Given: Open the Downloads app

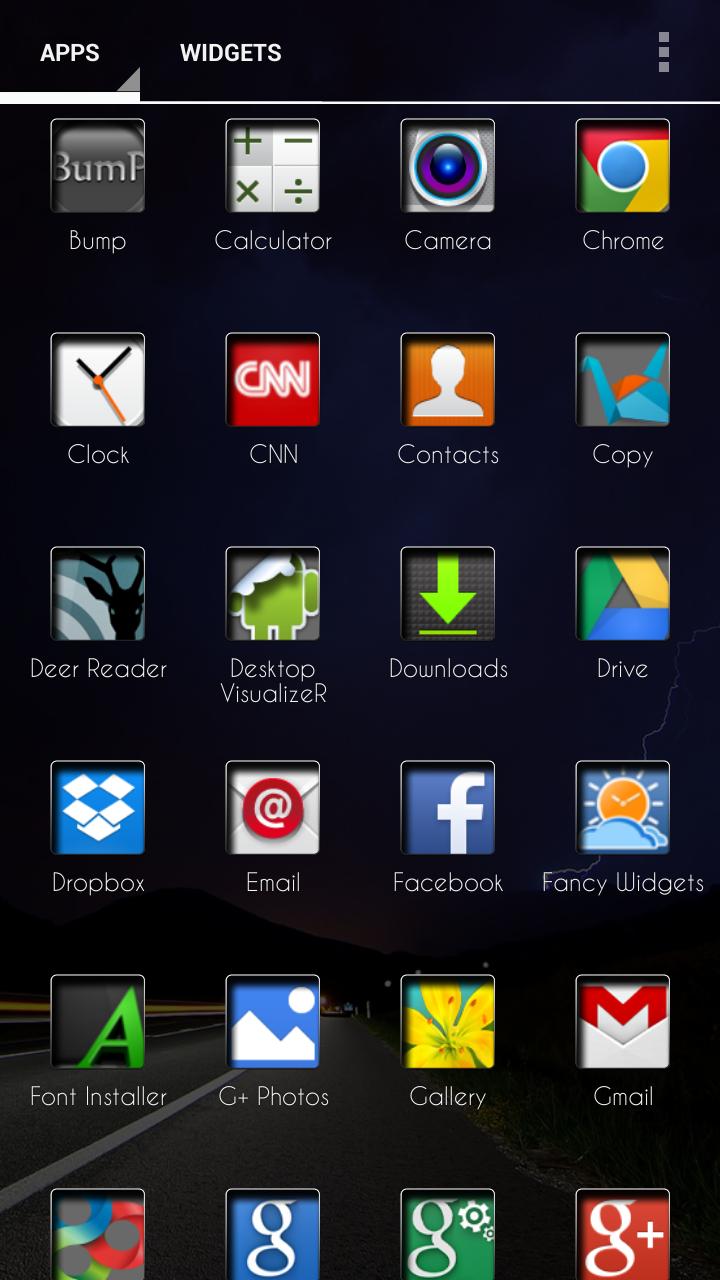Looking at the screenshot, I should coord(448,594).
